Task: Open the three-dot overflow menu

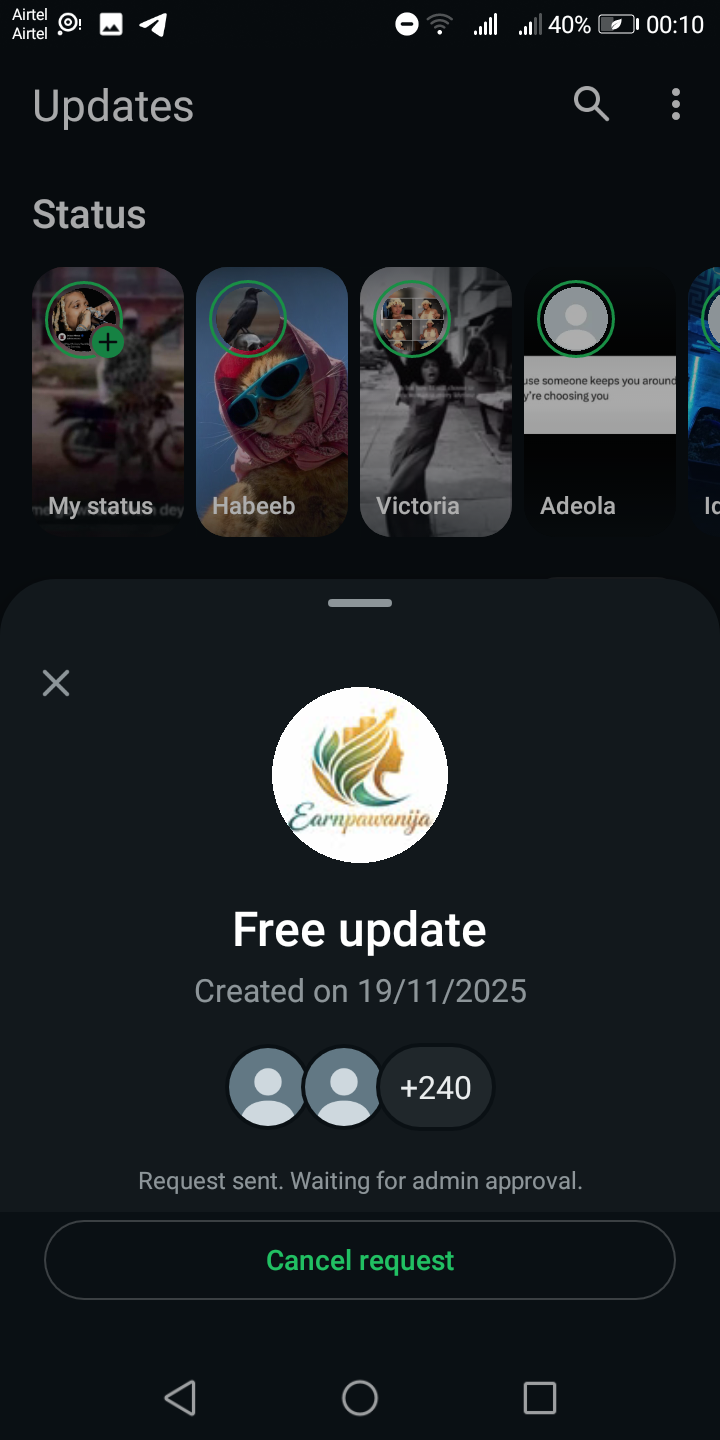Action: [676, 103]
